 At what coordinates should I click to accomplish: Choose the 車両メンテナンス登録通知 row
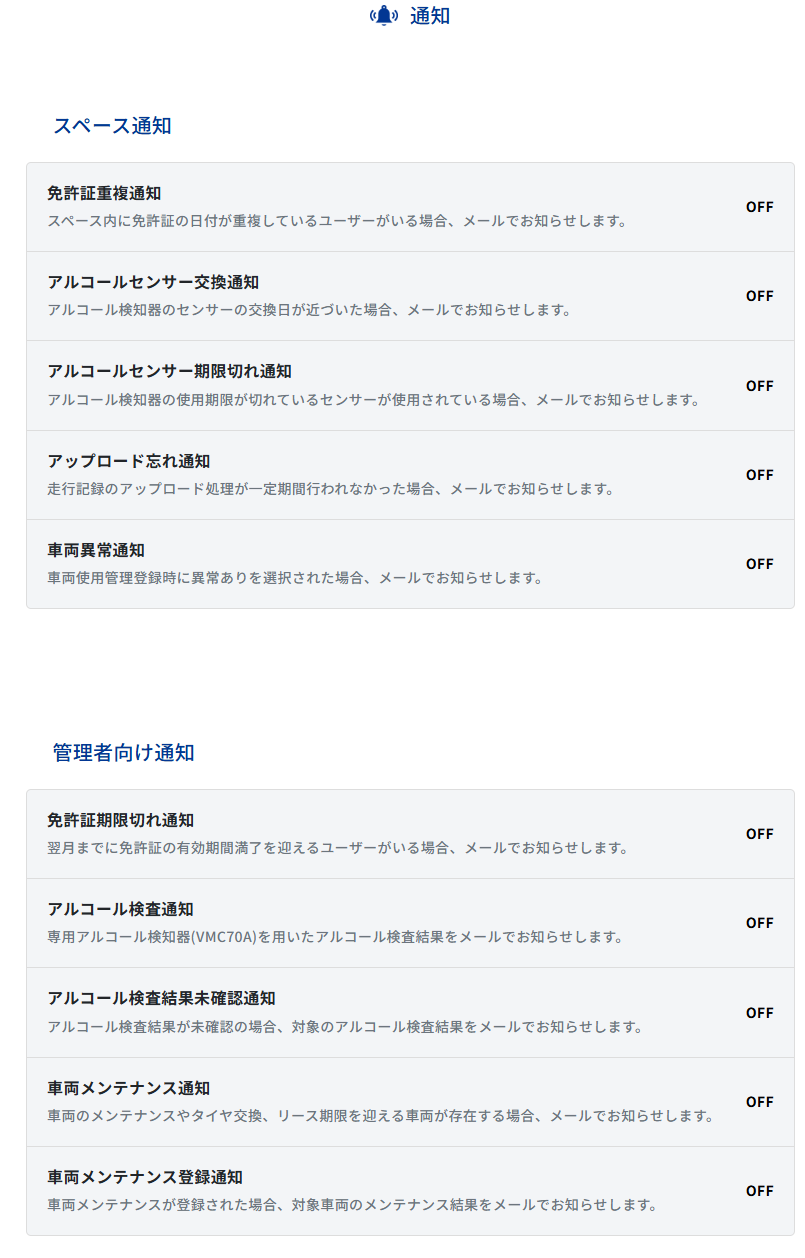pyautogui.click(x=410, y=1191)
